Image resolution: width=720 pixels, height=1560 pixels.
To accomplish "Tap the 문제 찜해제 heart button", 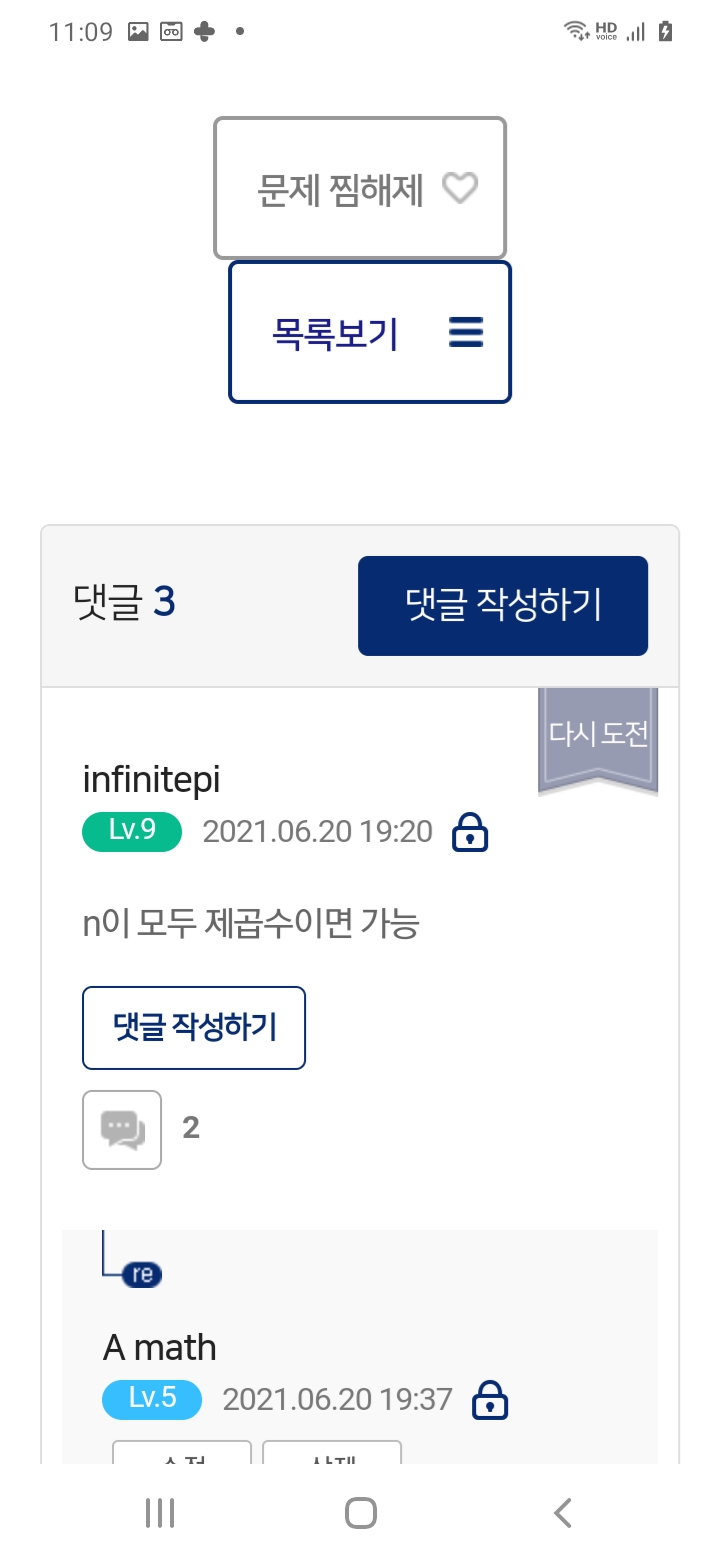I will pyautogui.click(x=360, y=188).
